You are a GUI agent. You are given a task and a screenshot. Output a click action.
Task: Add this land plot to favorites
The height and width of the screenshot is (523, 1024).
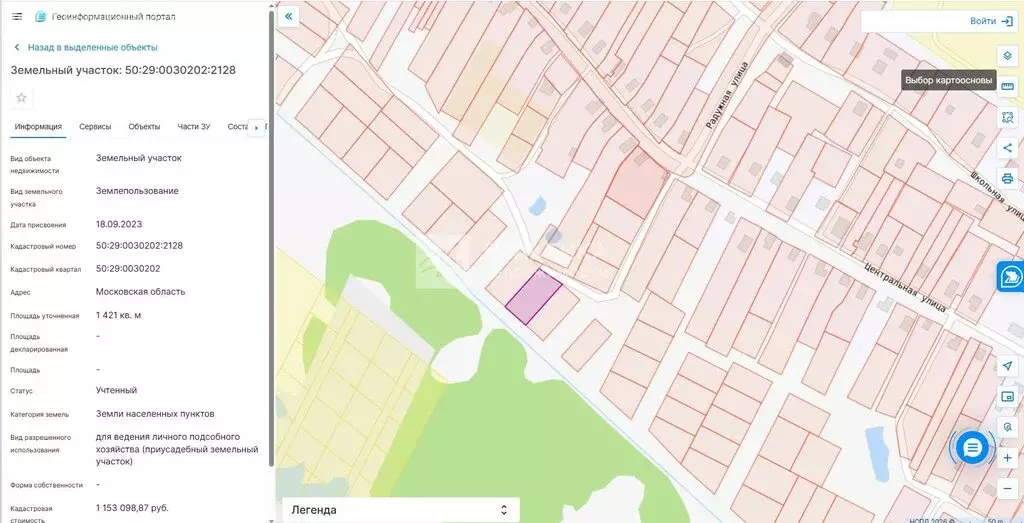tap(21, 97)
